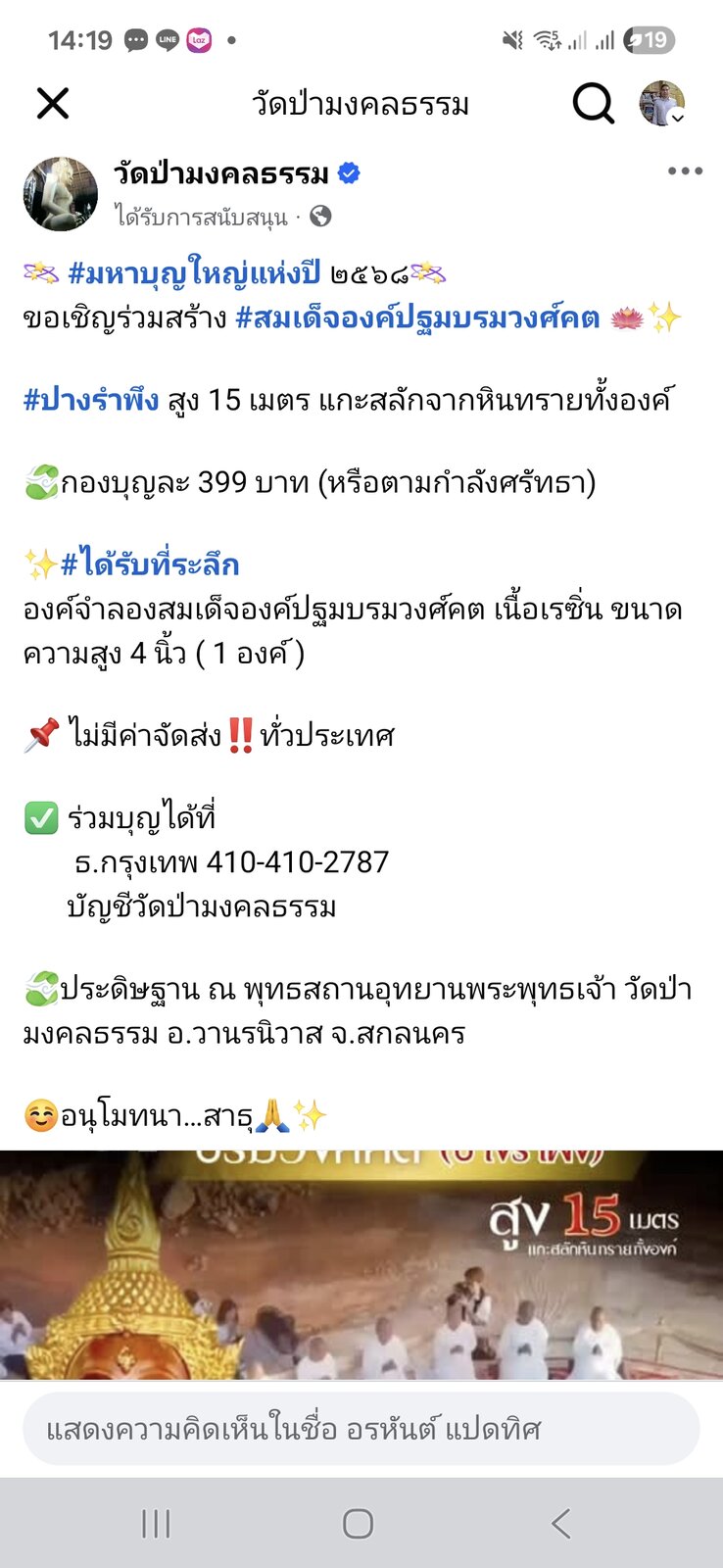The height and width of the screenshot is (1568, 723).
Task: Open the post's image of the 15-metre statue
Action: pyautogui.click(x=361, y=1264)
